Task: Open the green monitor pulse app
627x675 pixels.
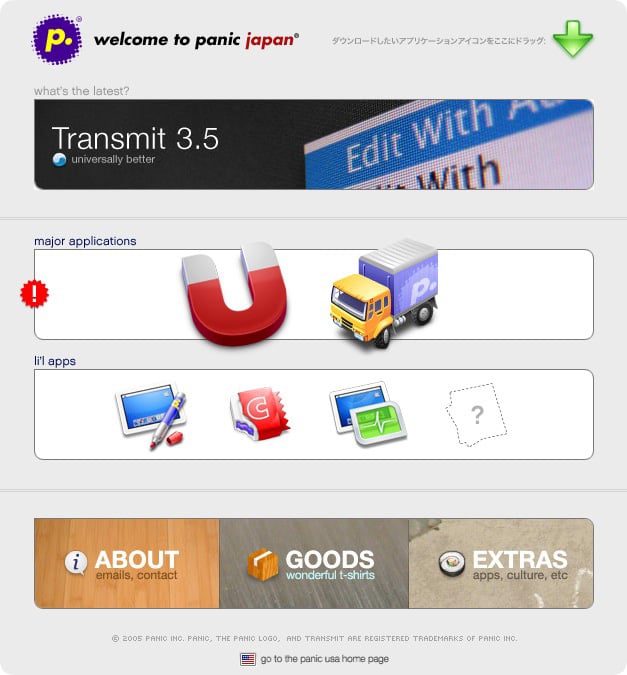Action: pos(368,415)
